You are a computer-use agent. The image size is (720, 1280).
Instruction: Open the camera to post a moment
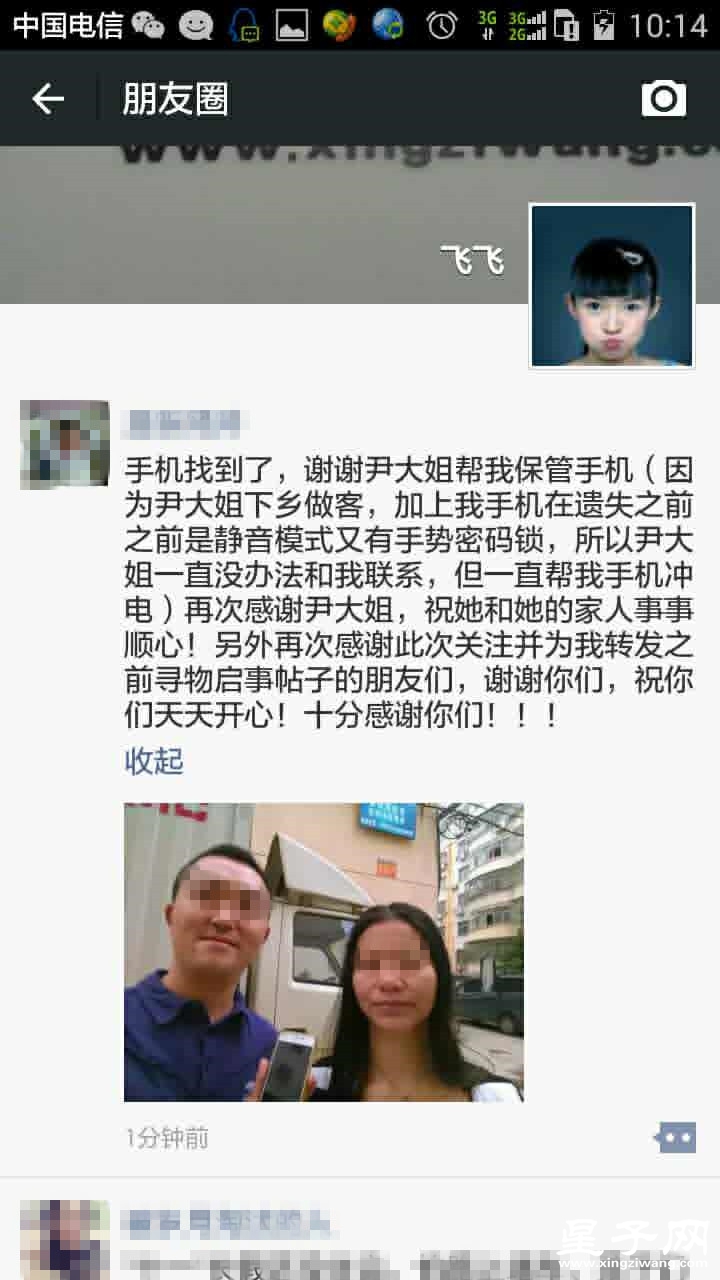[663, 98]
